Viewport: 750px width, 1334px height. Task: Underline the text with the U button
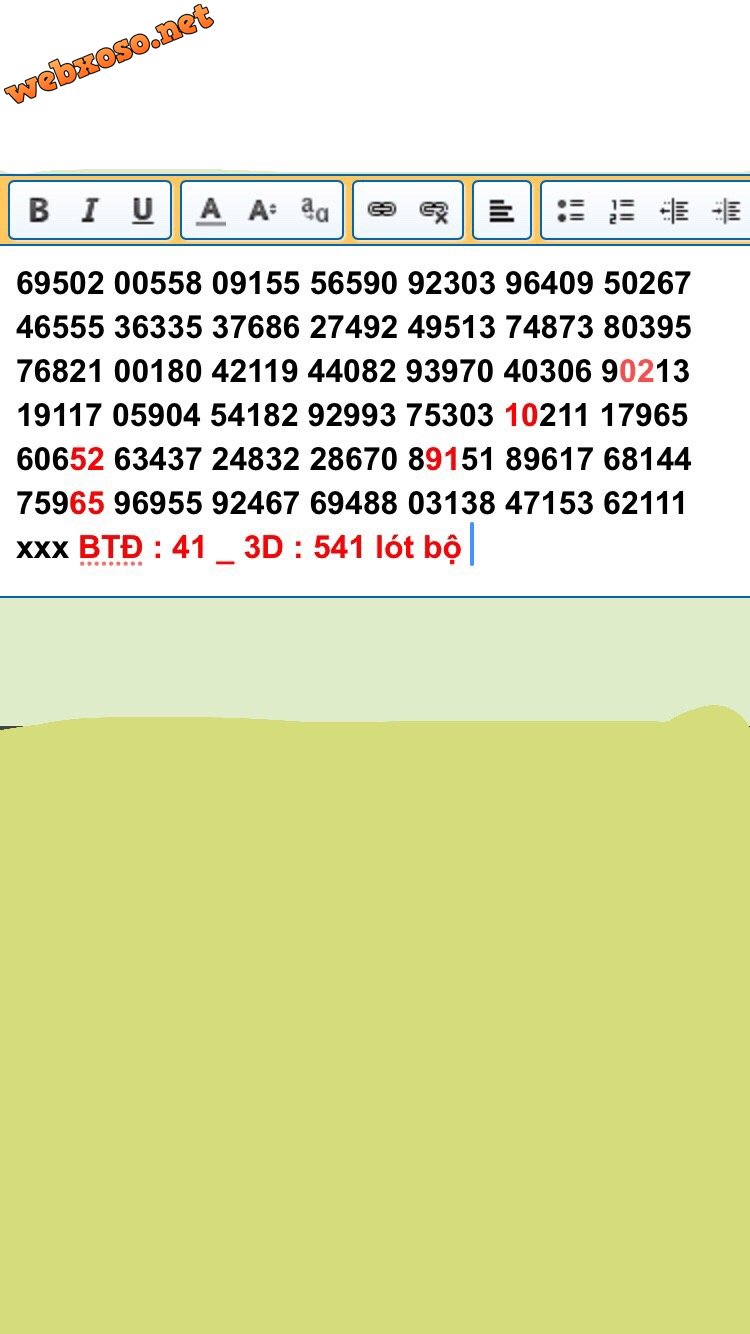coord(143,211)
